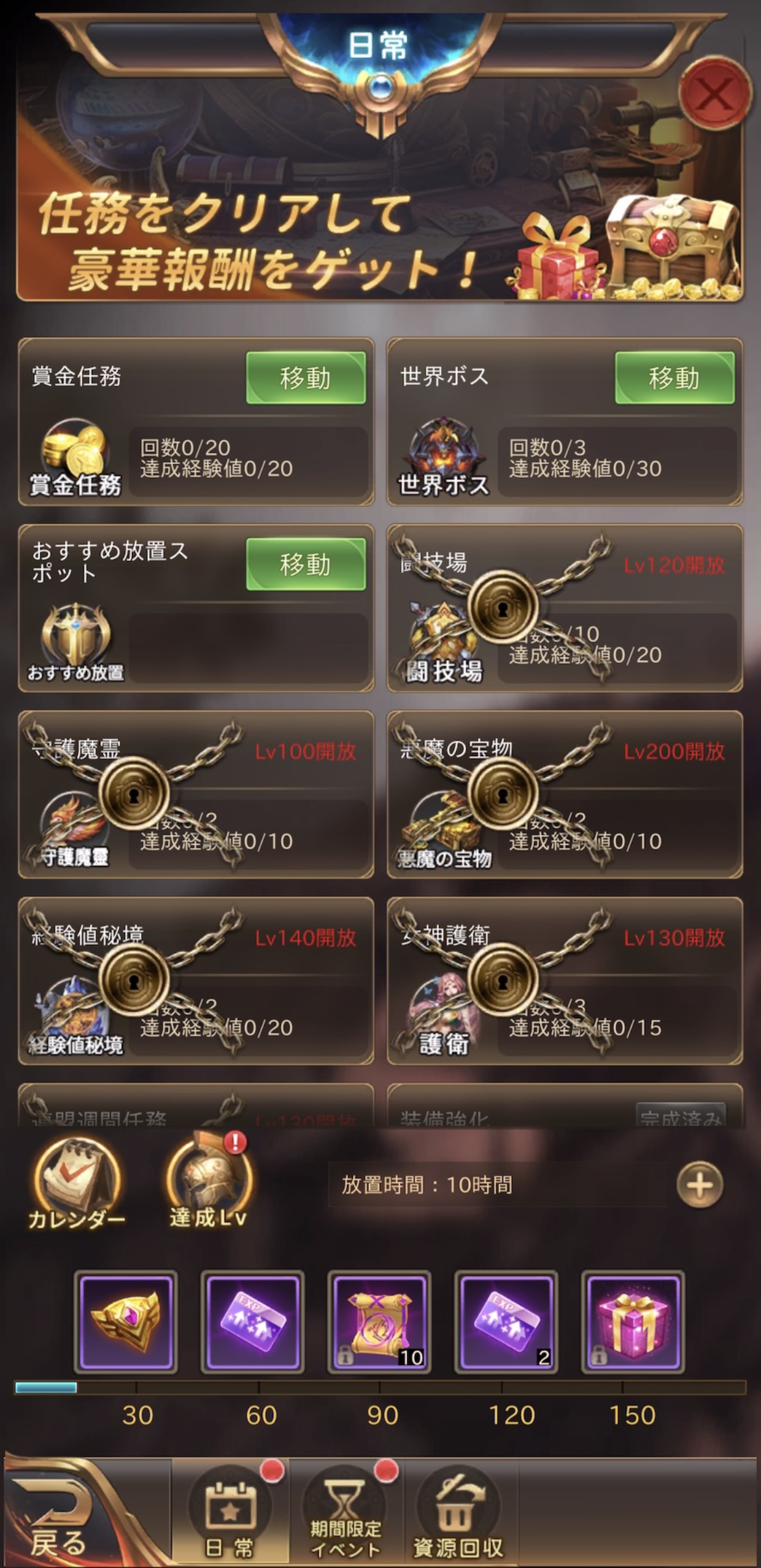Open the カレンダー icon
Viewport: 761px width, 1568px height.
click(77, 1182)
